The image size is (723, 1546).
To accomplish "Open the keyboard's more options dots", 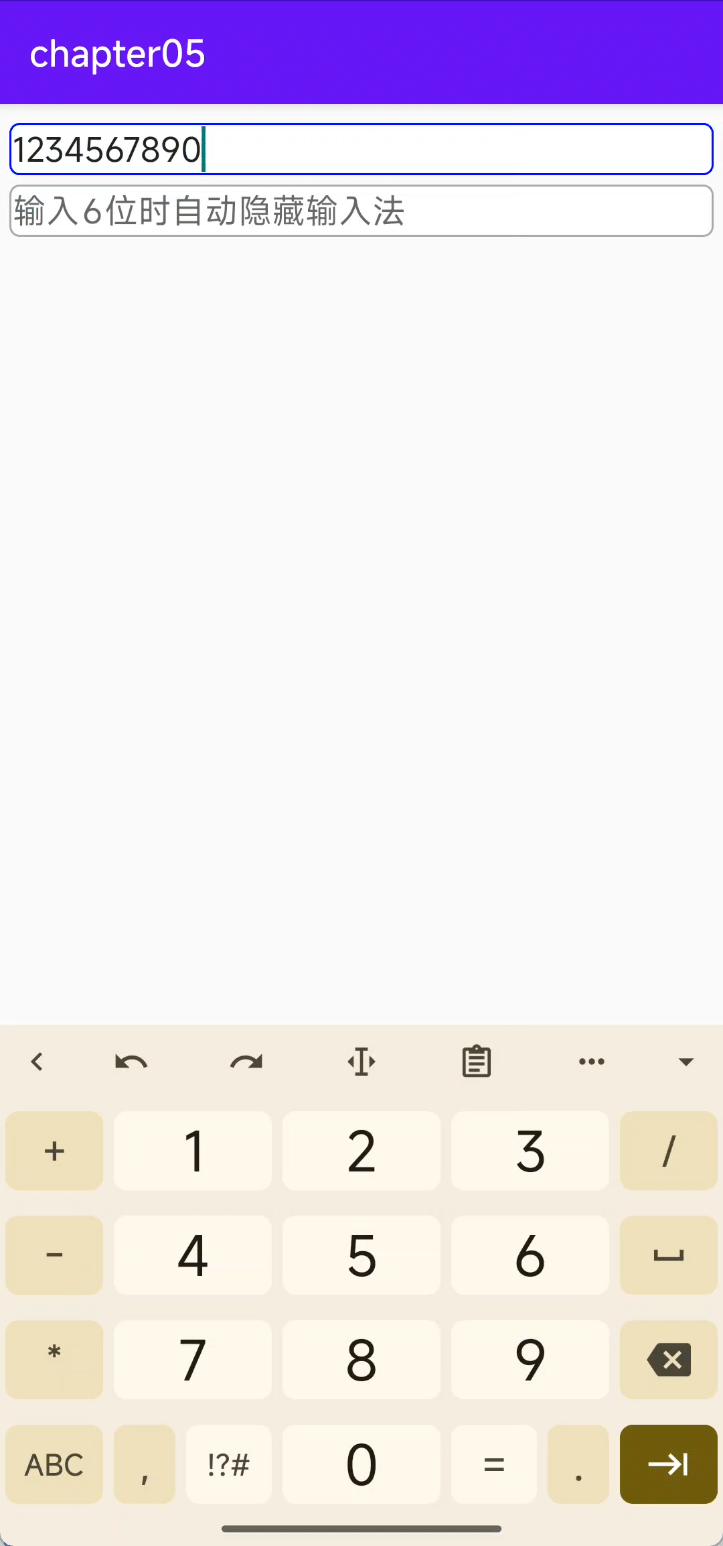I will pos(592,1062).
